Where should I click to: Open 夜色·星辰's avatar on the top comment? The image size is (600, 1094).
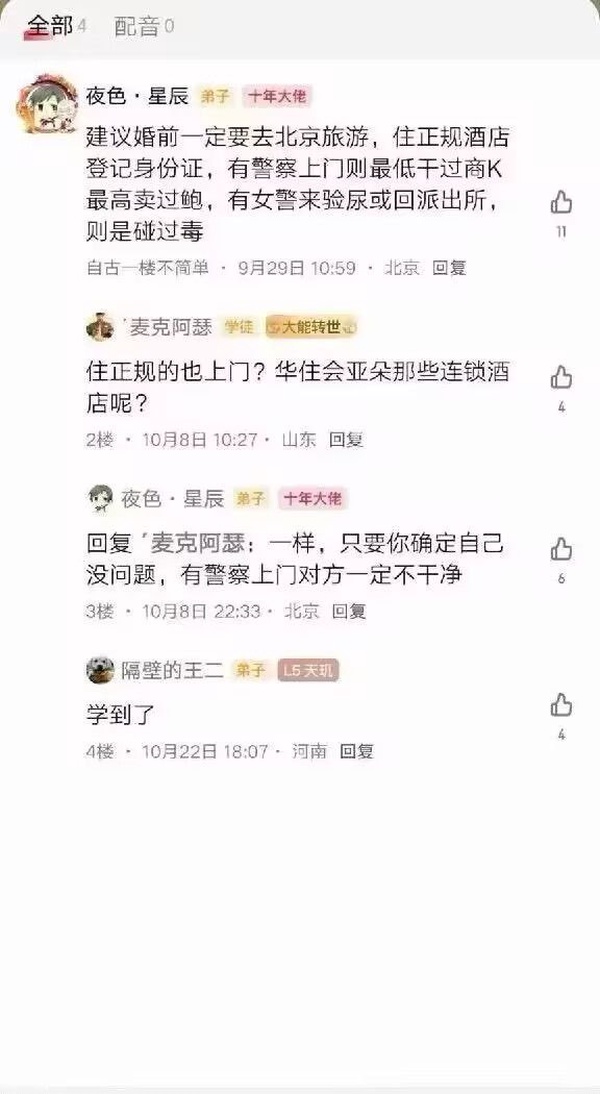tap(47, 104)
